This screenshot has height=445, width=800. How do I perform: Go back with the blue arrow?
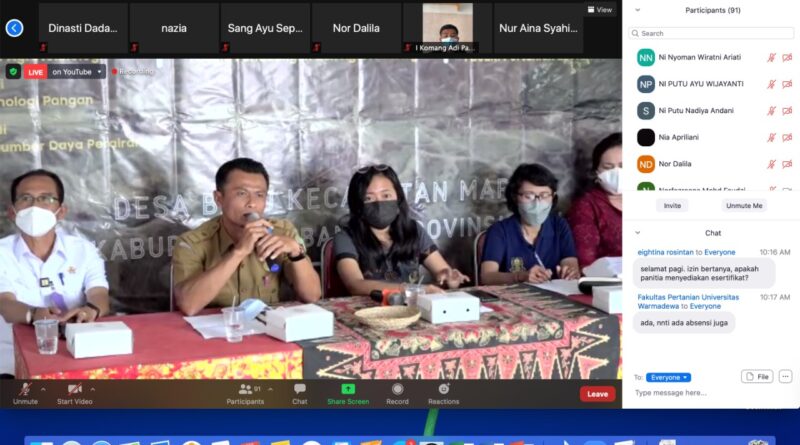(x=14, y=28)
